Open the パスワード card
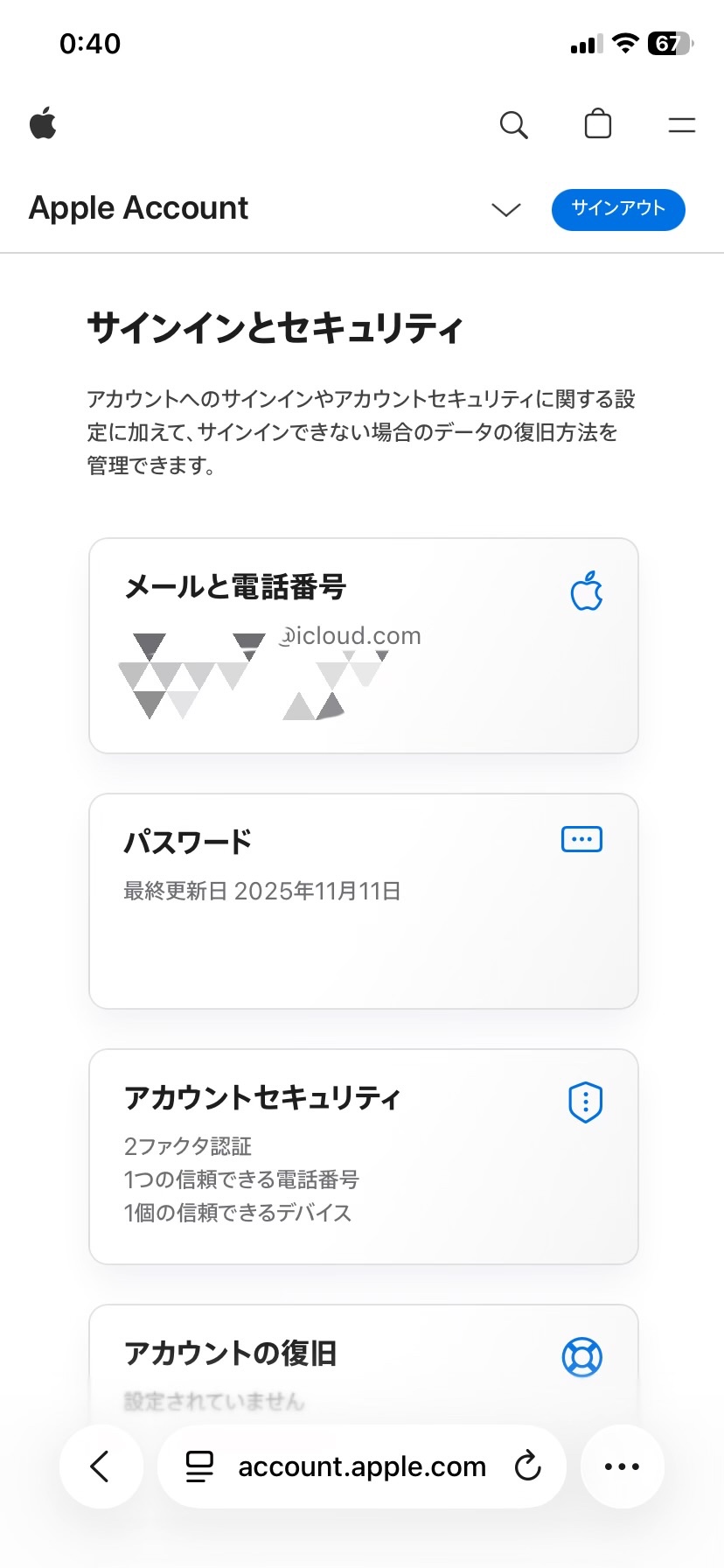This screenshot has height=1568, width=724. (363, 900)
